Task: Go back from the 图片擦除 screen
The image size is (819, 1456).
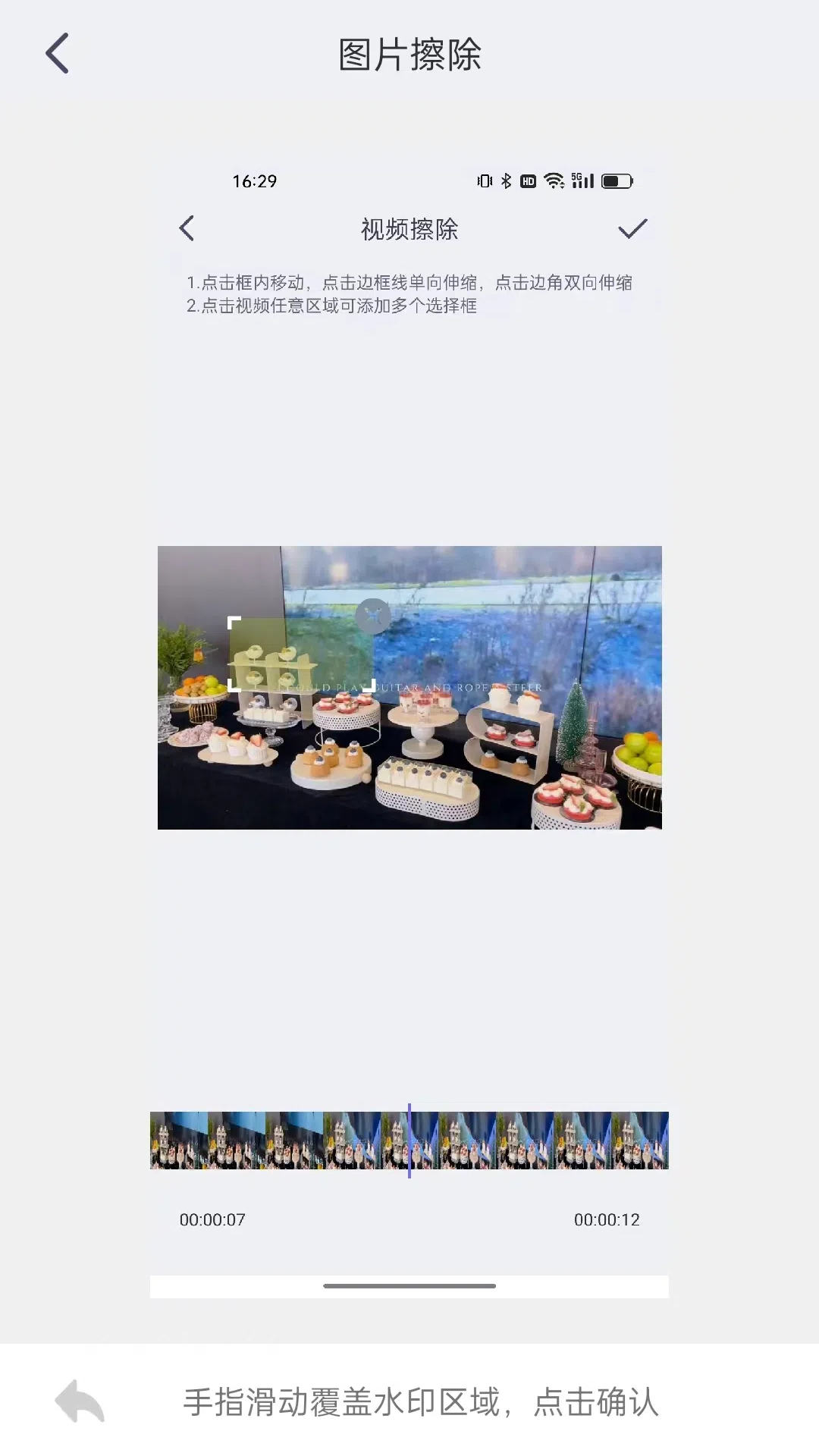Action: coord(58,54)
